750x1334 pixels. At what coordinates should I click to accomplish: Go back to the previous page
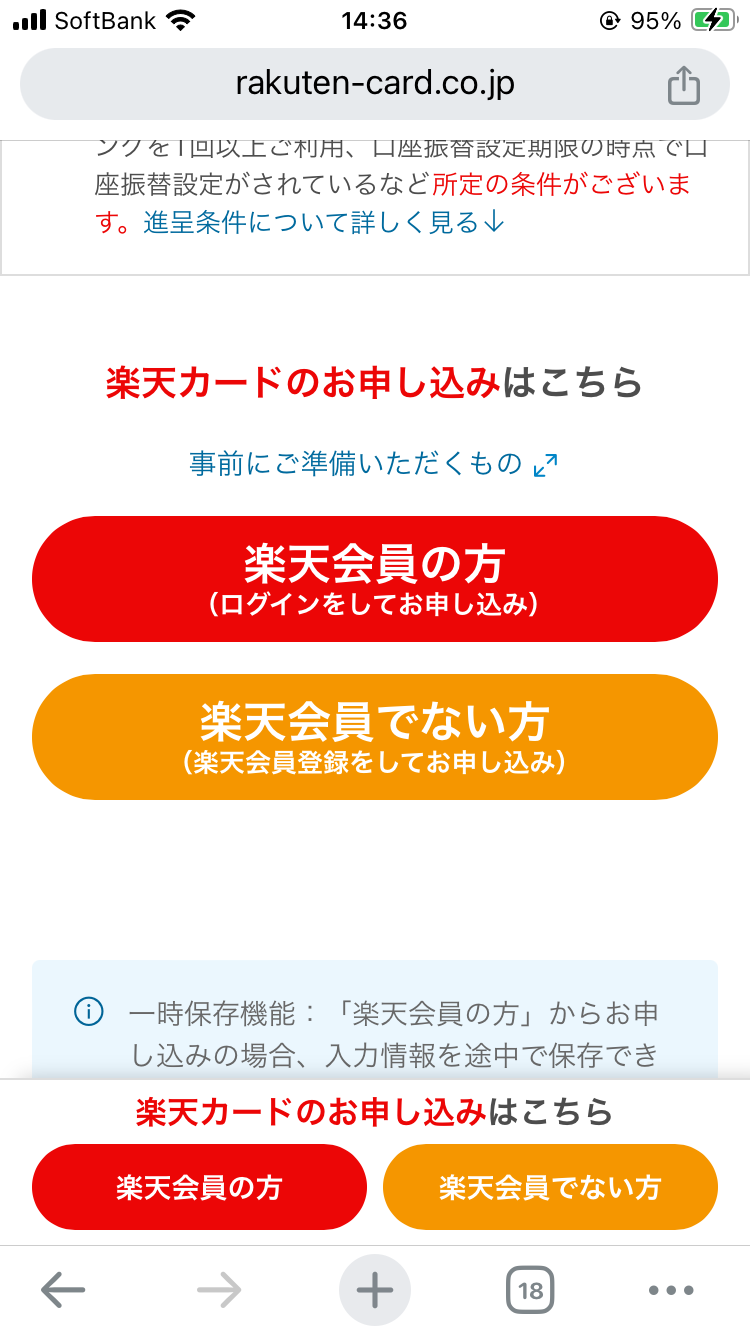[63, 1291]
